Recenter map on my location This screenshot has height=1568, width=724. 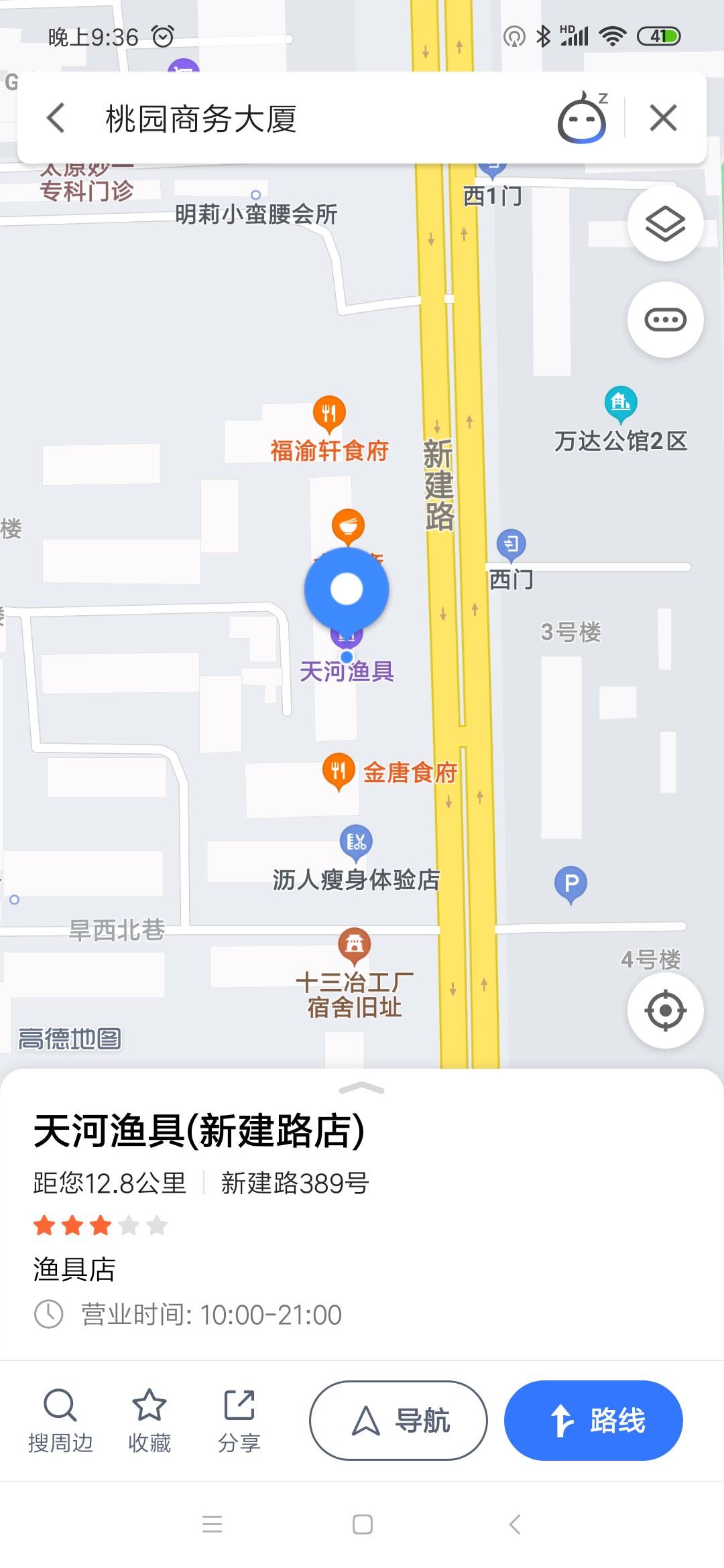pos(665,1010)
